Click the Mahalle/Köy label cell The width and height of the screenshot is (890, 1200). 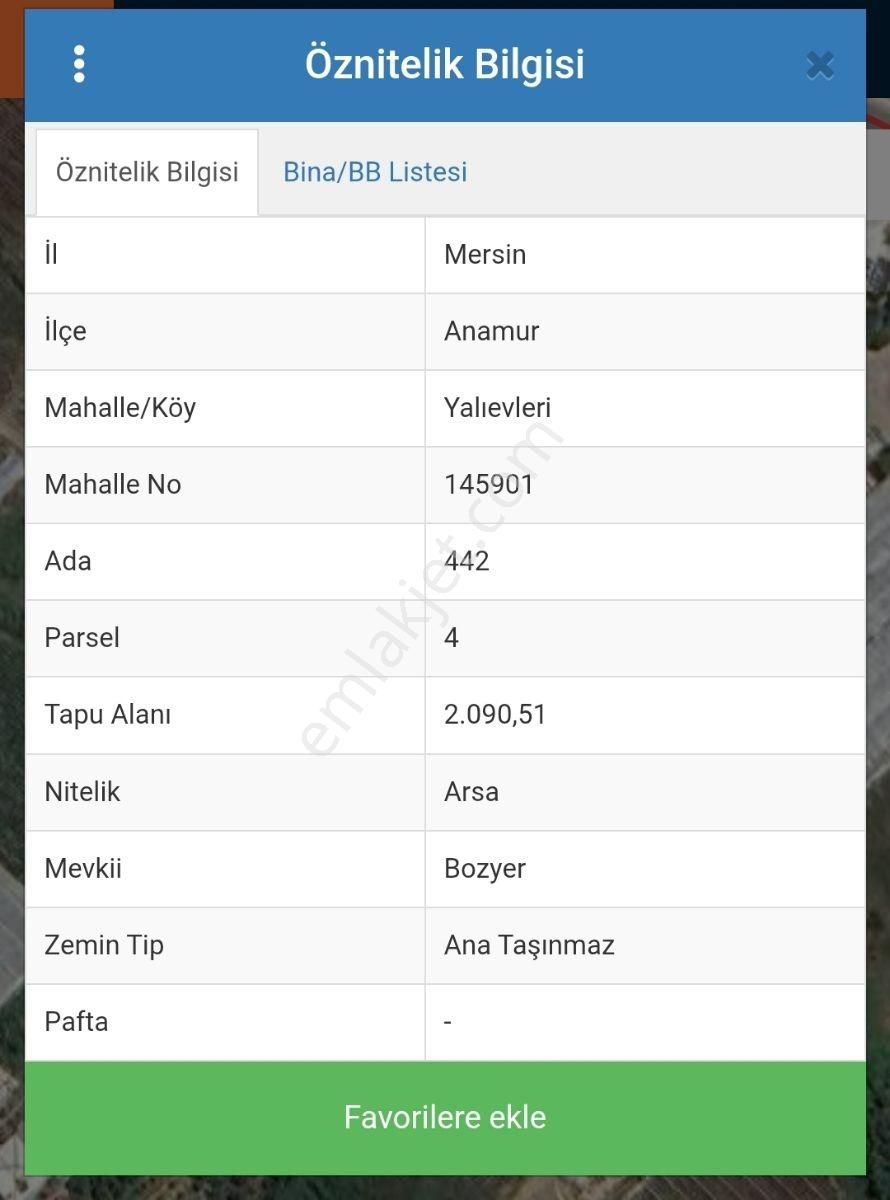[120, 408]
